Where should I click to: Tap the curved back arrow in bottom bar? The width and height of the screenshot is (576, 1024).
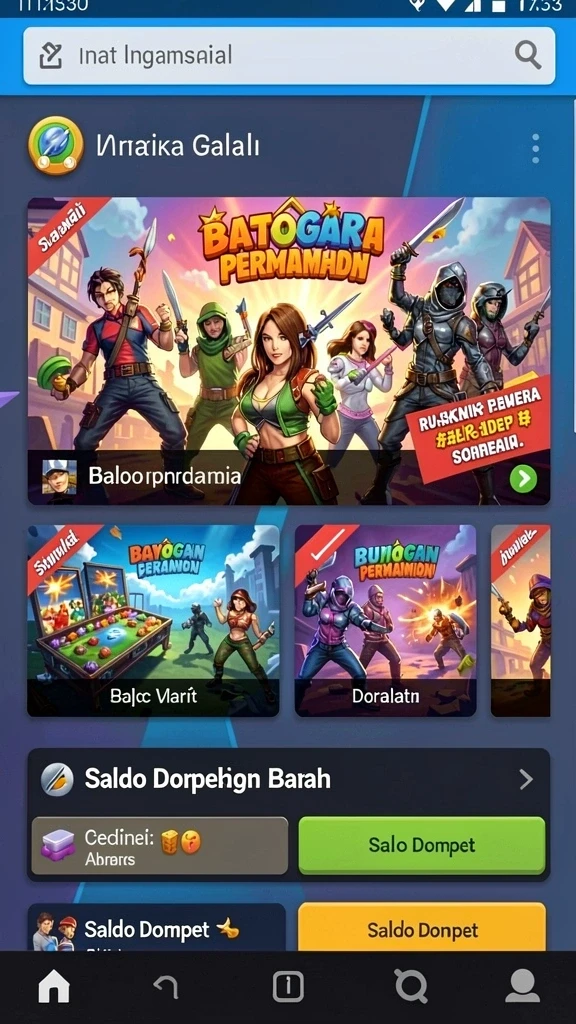point(165,986)
